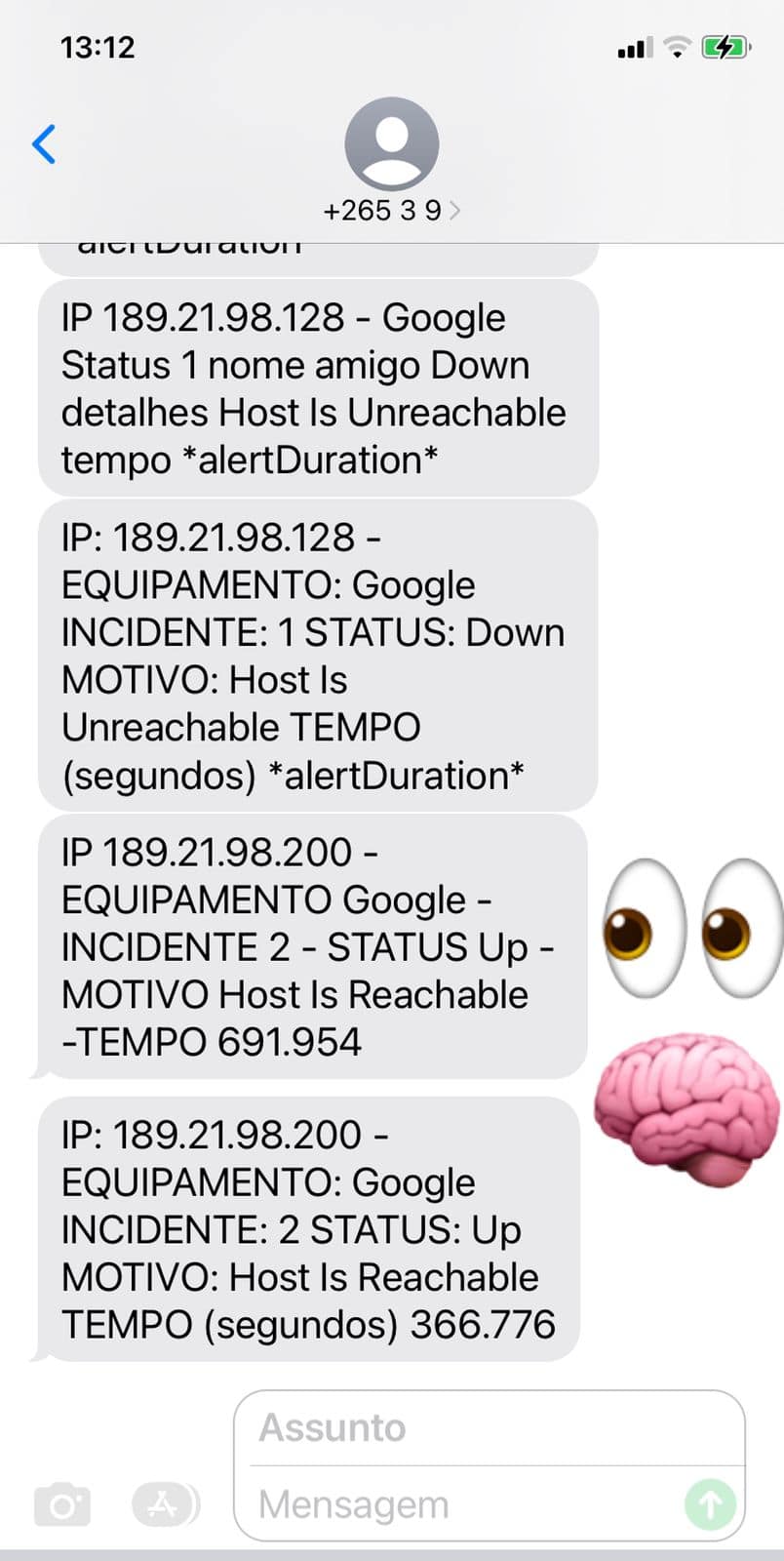The width and height of the screenshot is (784, 1561).
Task: Open the camera to attach a photo
Action: tap(62, 1505)
